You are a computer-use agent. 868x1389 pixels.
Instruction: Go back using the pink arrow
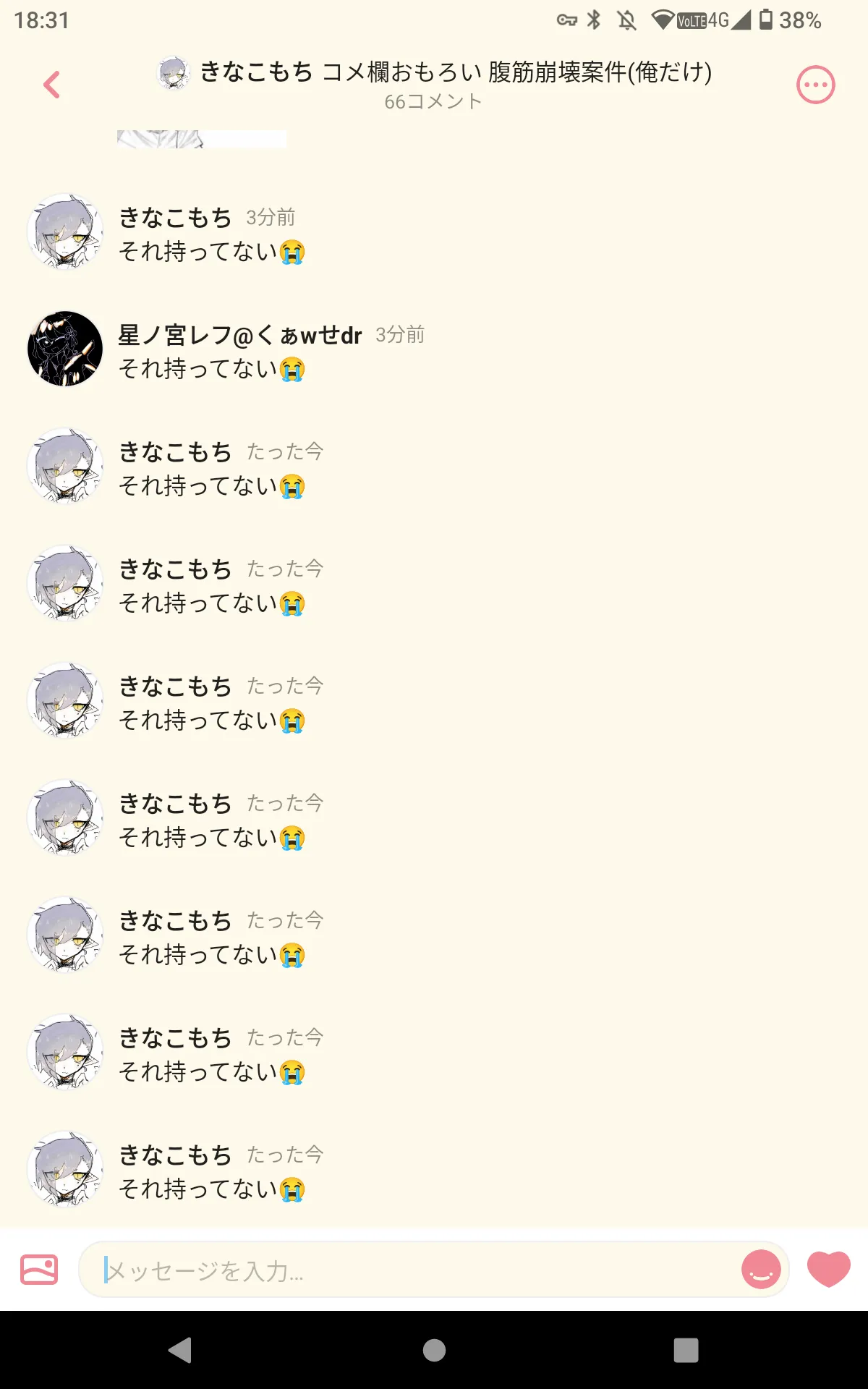point(51,85)
